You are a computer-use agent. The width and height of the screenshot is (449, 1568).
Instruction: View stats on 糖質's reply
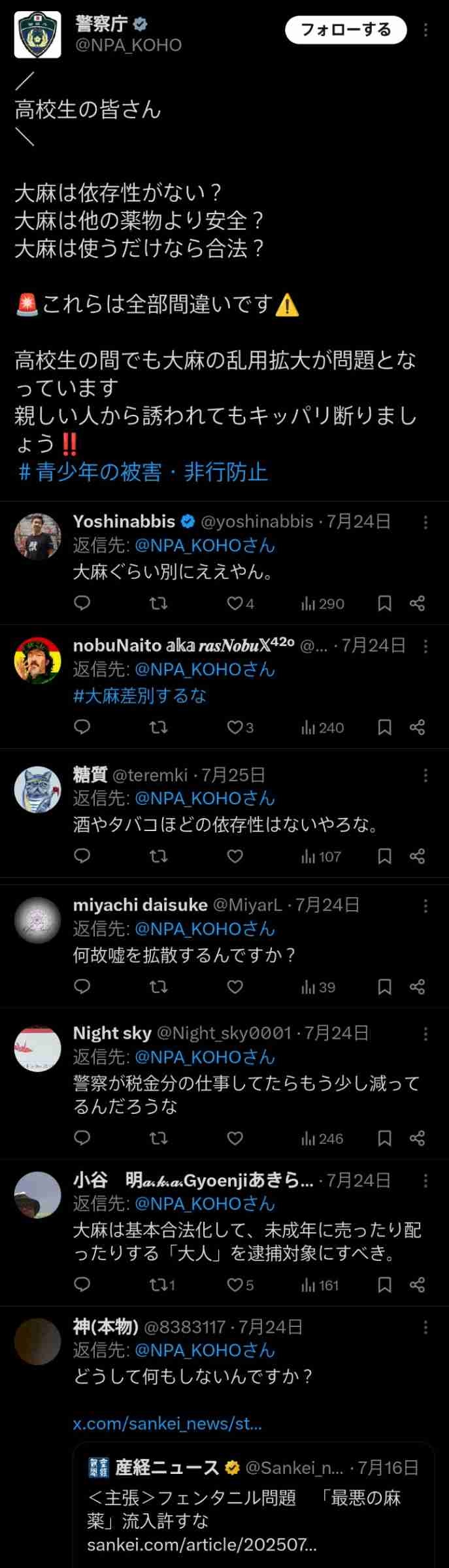(x=321, y=857)
